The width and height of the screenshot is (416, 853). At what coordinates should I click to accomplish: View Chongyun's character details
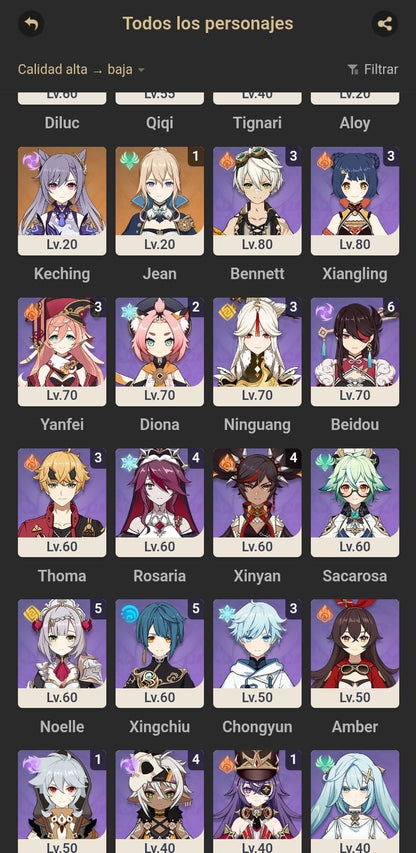(257, 654)
